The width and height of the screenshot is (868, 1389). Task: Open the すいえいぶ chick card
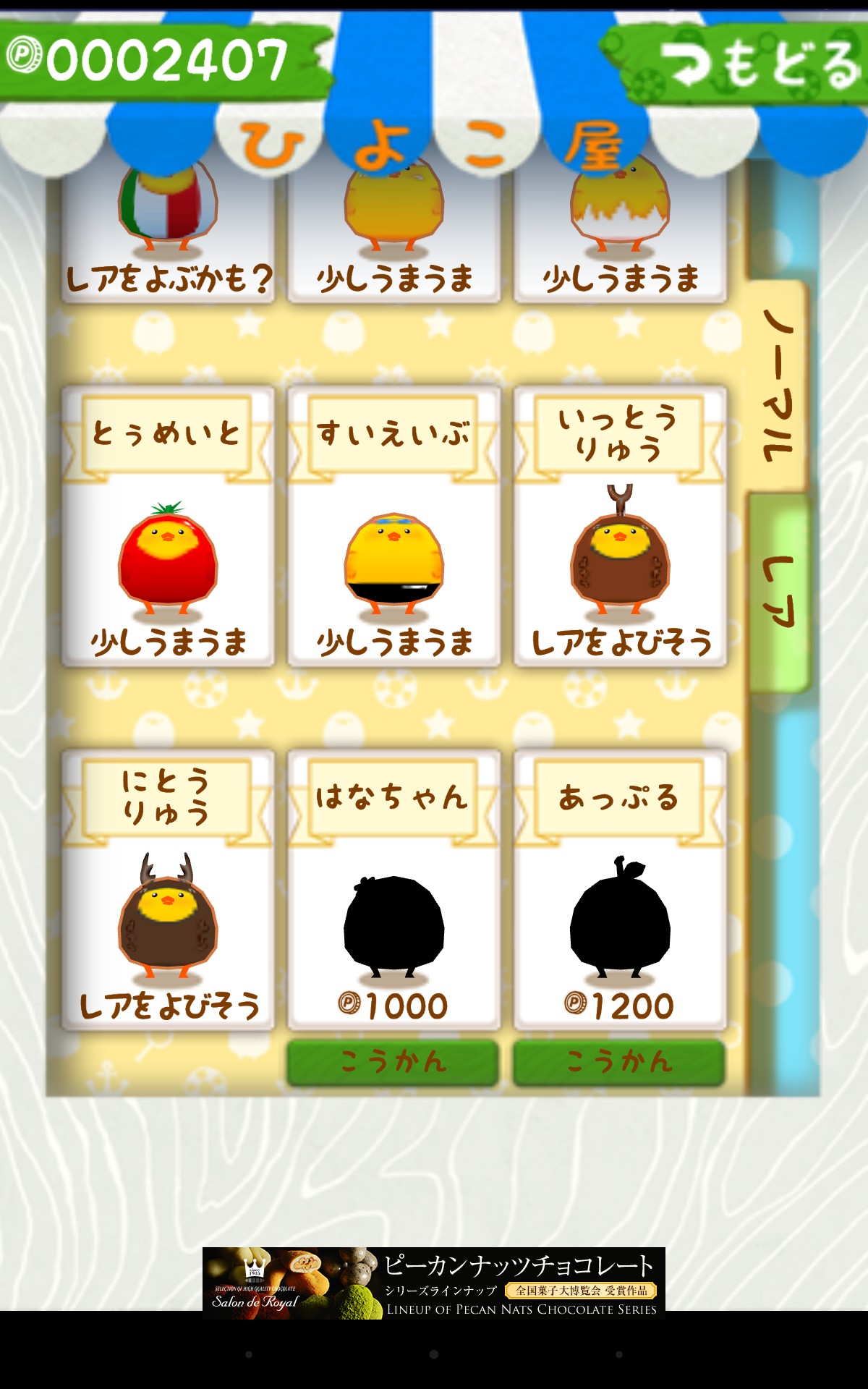point(393,526)
